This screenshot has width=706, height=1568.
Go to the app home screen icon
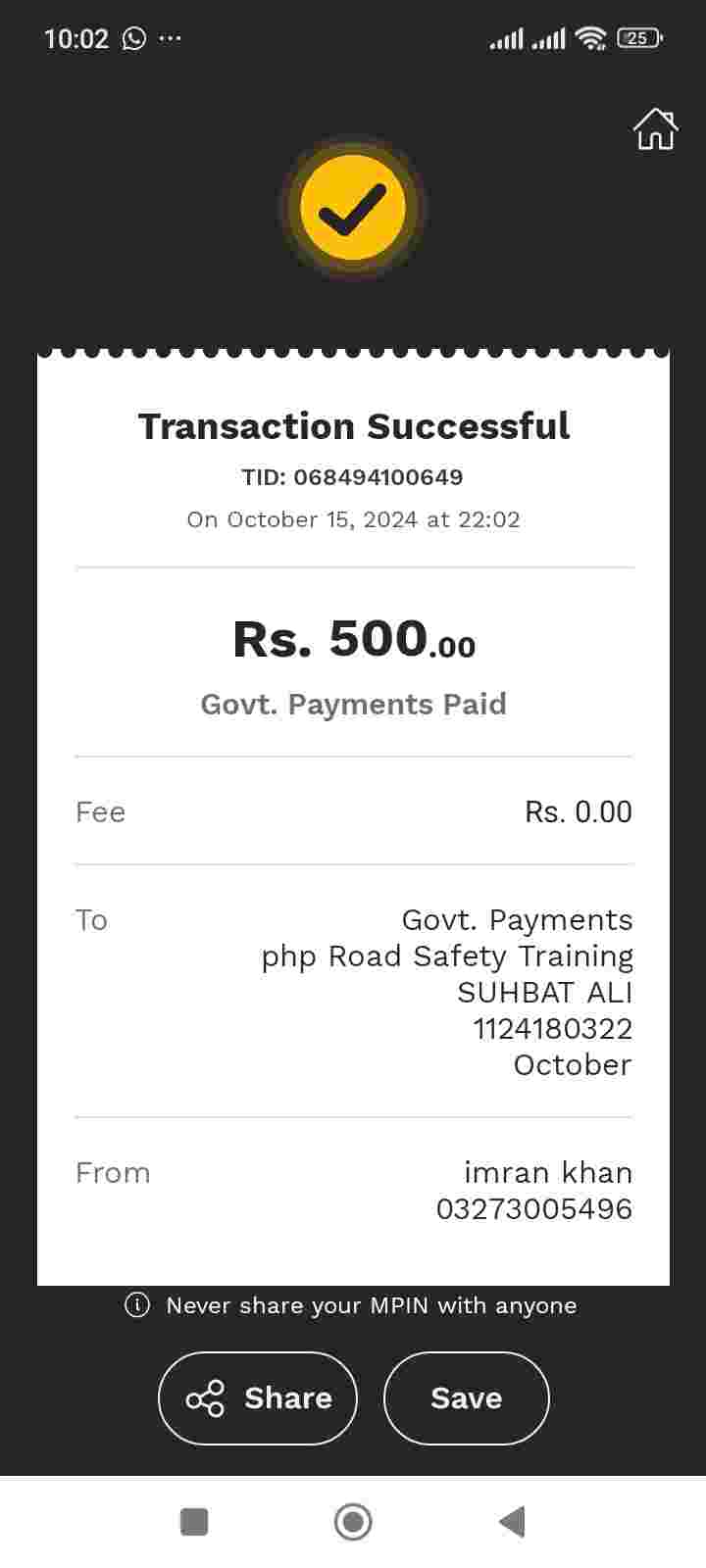[655, 129]
